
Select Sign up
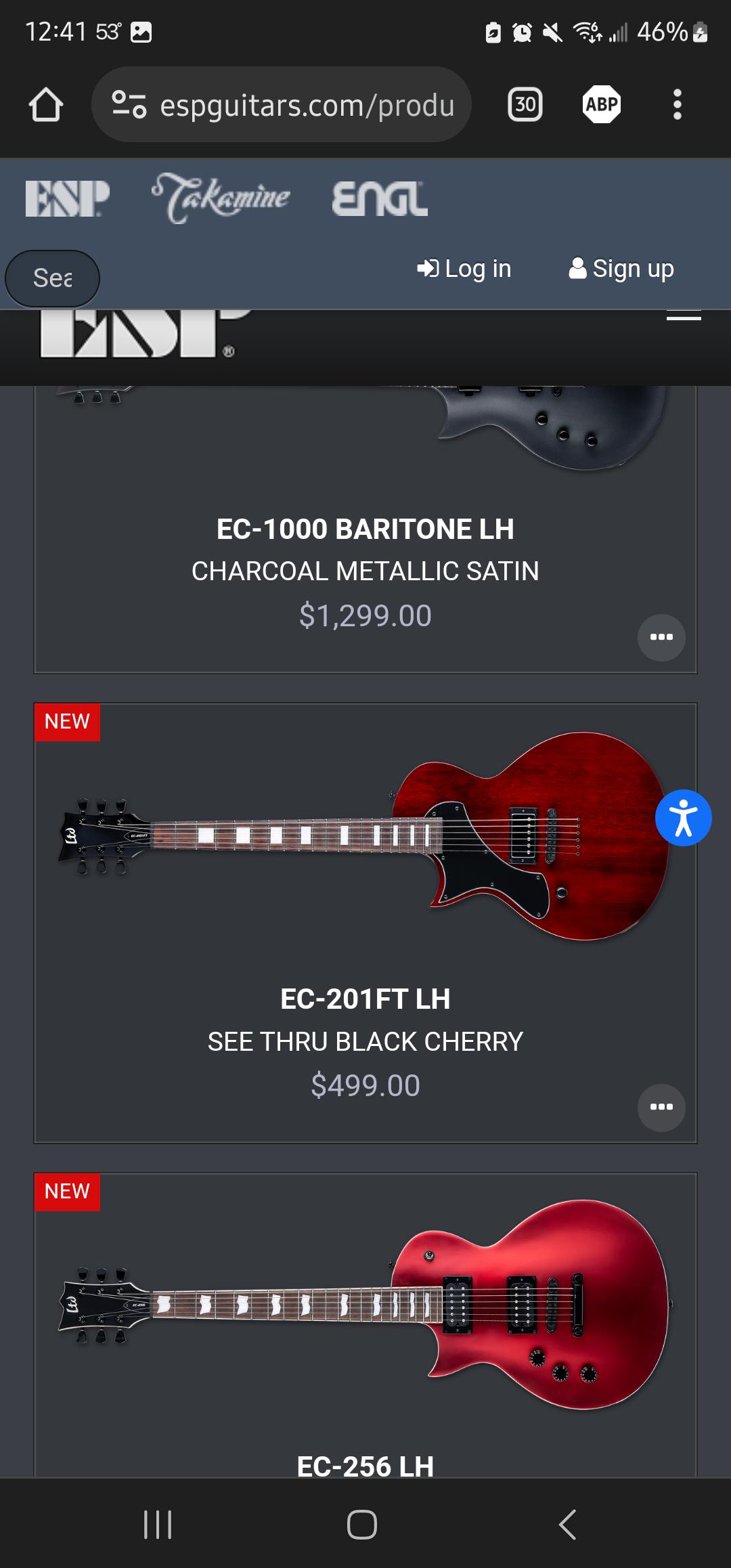click(621, 269)
